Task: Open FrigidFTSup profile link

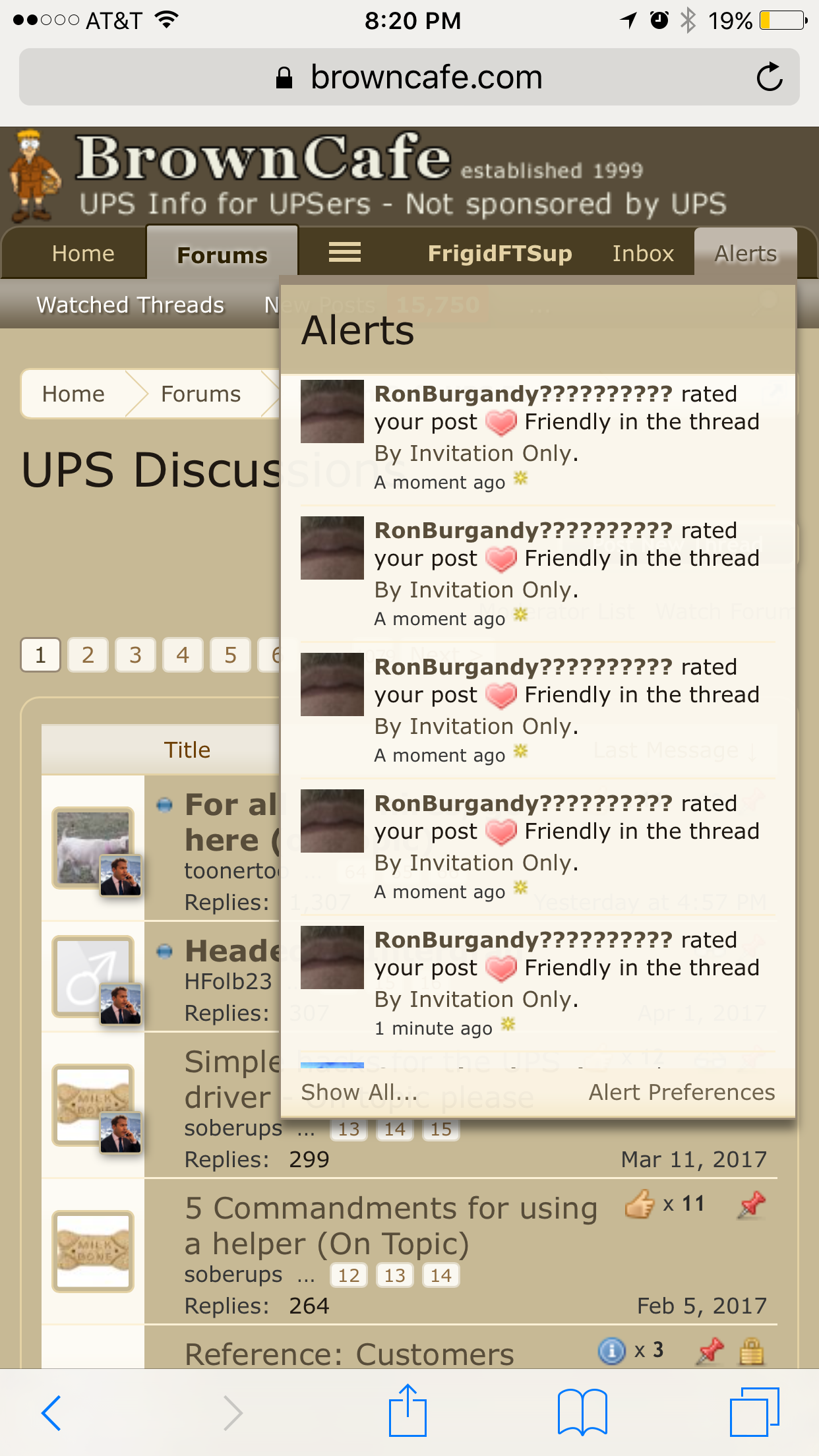Action: (x=499, y=254)
